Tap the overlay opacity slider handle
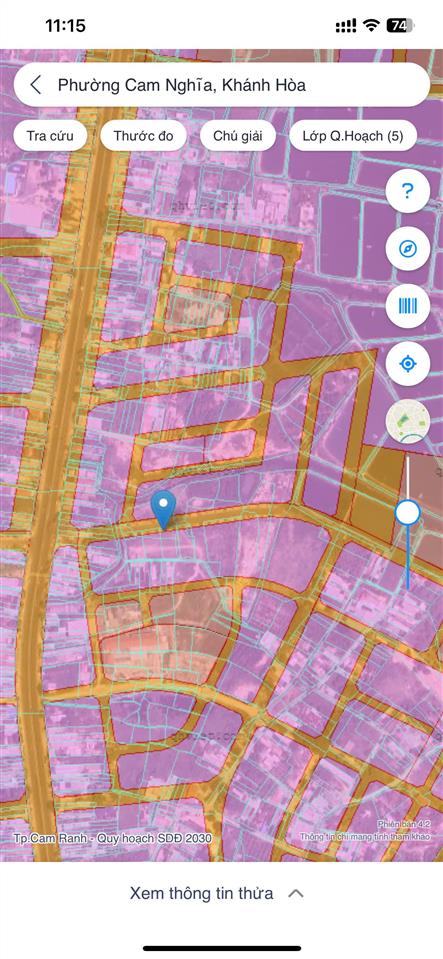 click(x=408, y=513)
